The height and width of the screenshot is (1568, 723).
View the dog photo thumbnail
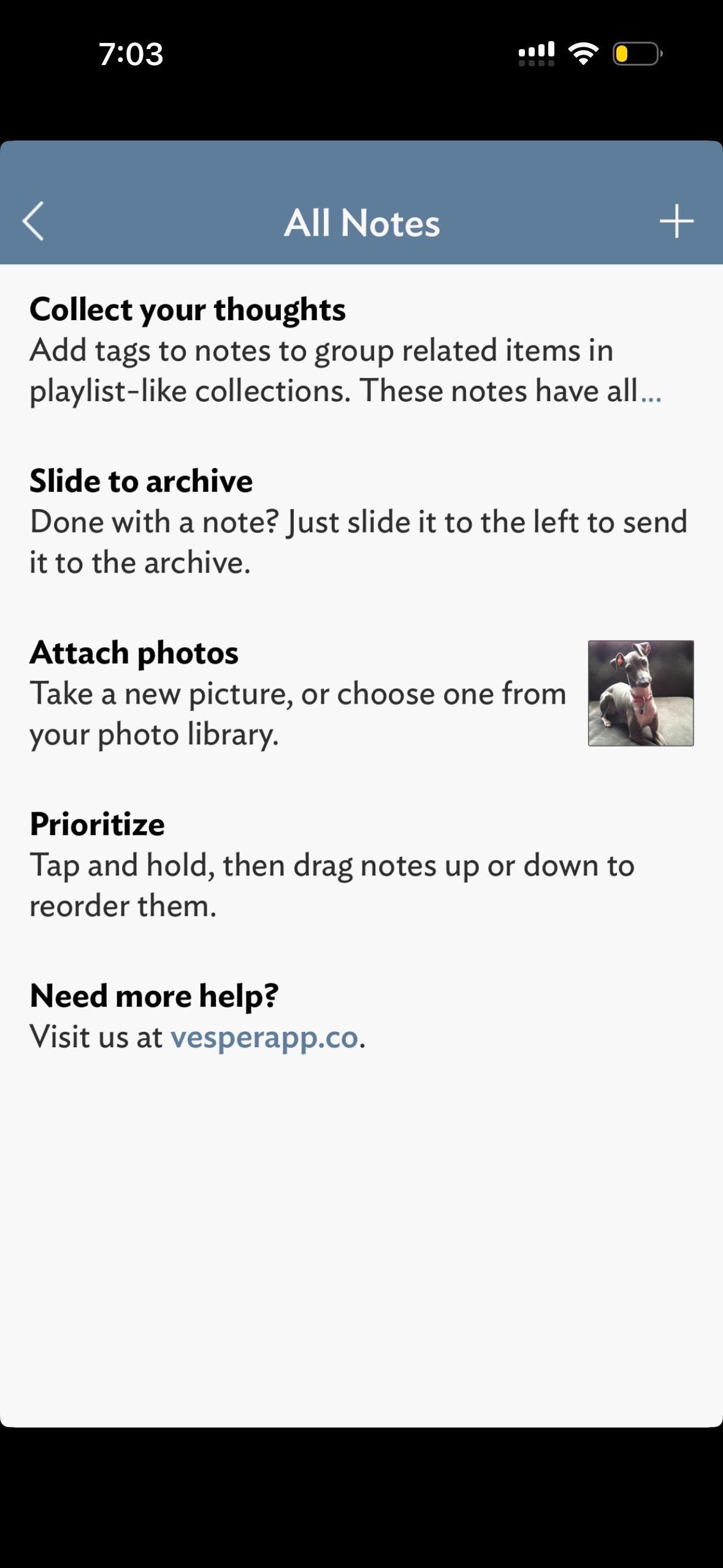click(641, 693)
